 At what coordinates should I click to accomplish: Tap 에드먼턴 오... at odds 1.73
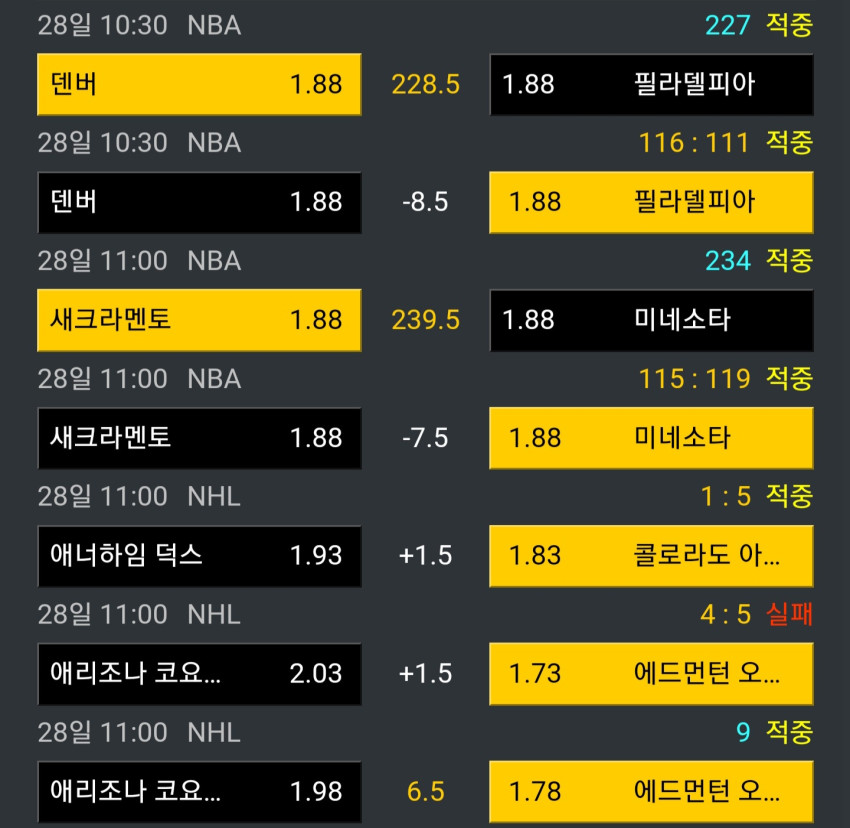click(651, 674)
